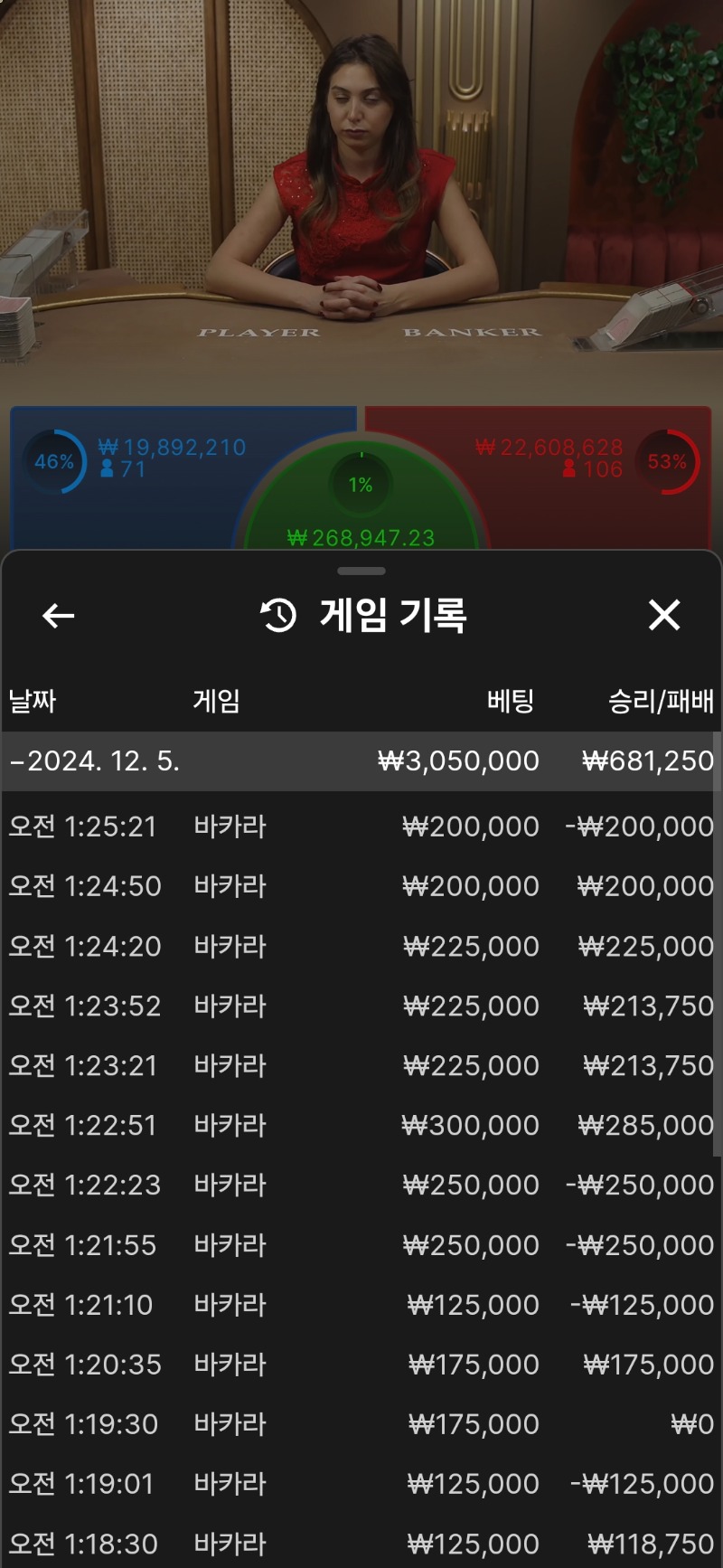
Task: Collapse the 2024. 12. 5. date group
Action: click(361, 761)
